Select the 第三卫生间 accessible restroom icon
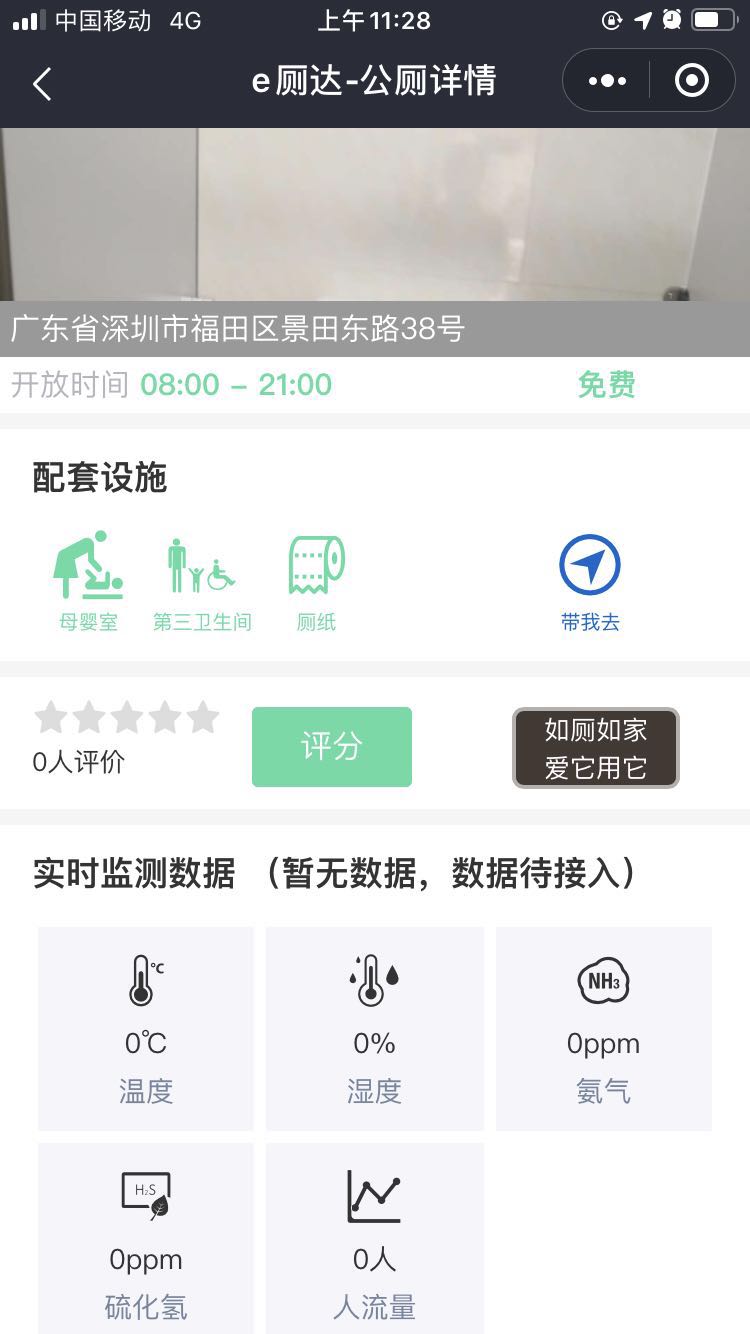Image resolution: width=750 pixels, height=1334 pixels. (x=200, y=565)
